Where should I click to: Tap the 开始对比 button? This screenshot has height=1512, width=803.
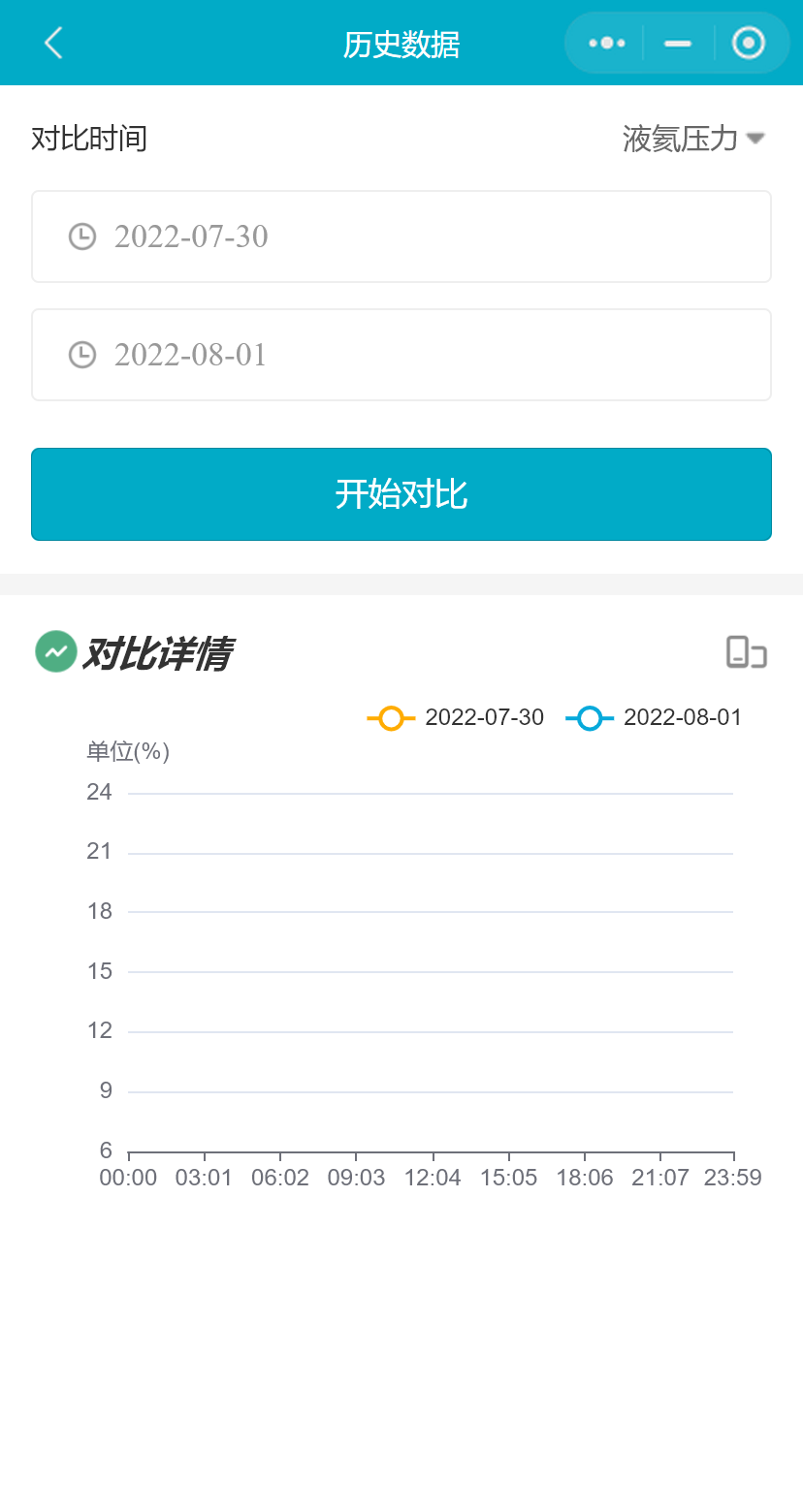coord(401,494)
